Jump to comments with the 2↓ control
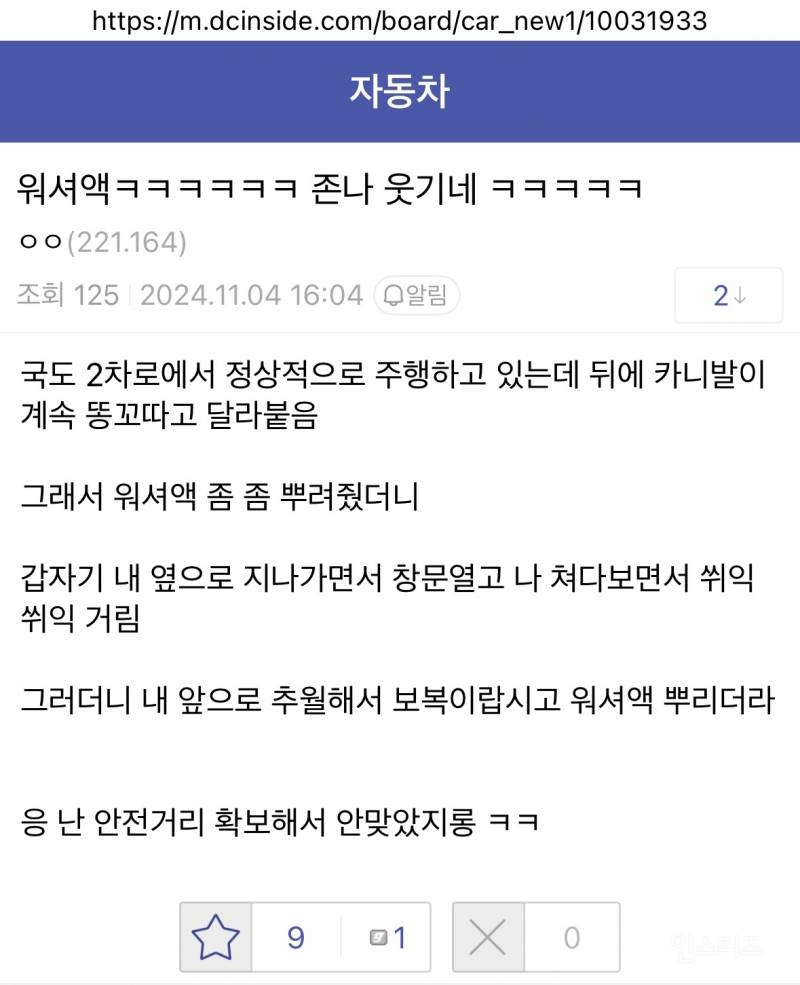This screenshot has width=800, height=985. click(728, 295)
